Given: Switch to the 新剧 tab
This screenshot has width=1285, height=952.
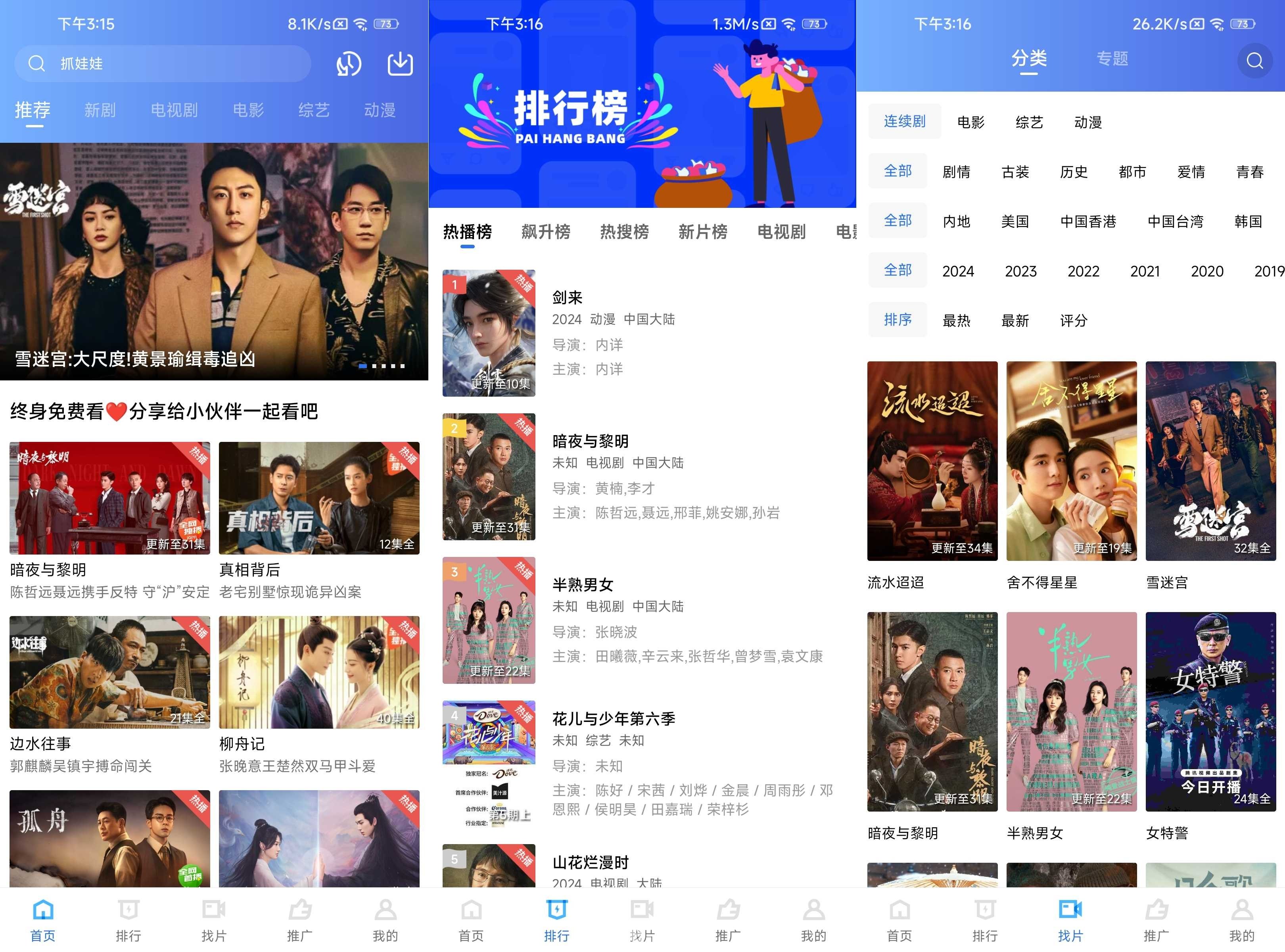Looking at the screenshot, I should point(100,110).
